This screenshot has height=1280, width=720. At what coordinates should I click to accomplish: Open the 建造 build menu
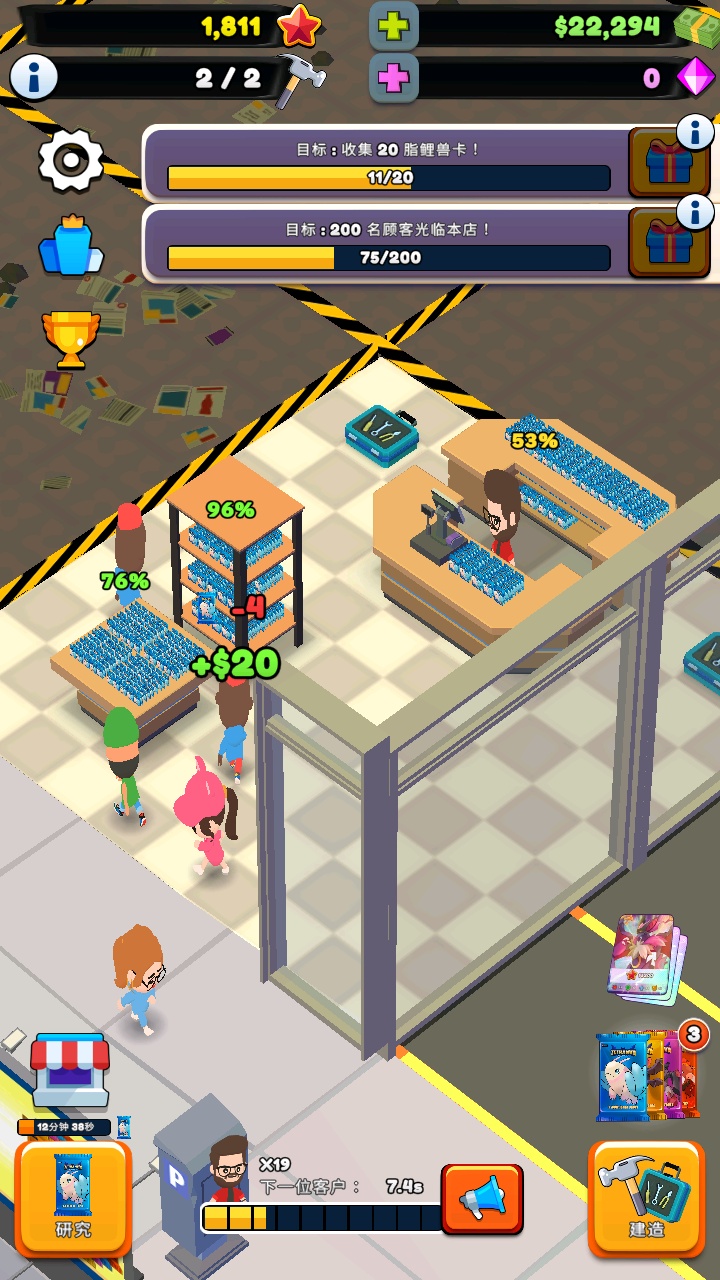pyautogui.click(x=646, y=1197)
